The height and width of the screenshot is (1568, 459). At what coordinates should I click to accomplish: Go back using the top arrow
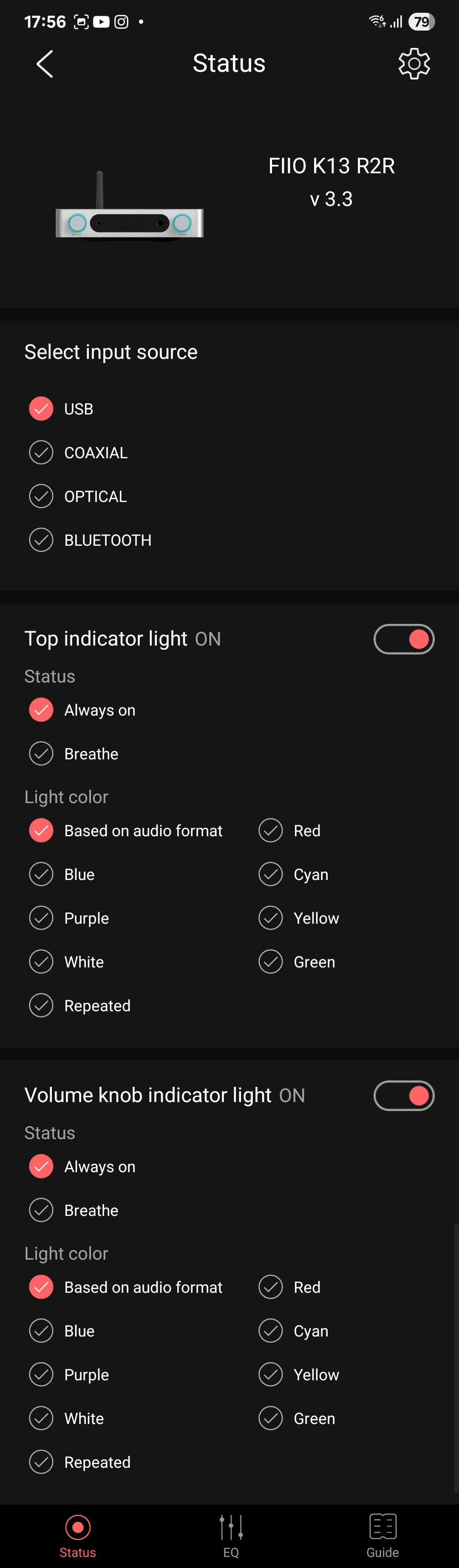[x=45, y=64]
